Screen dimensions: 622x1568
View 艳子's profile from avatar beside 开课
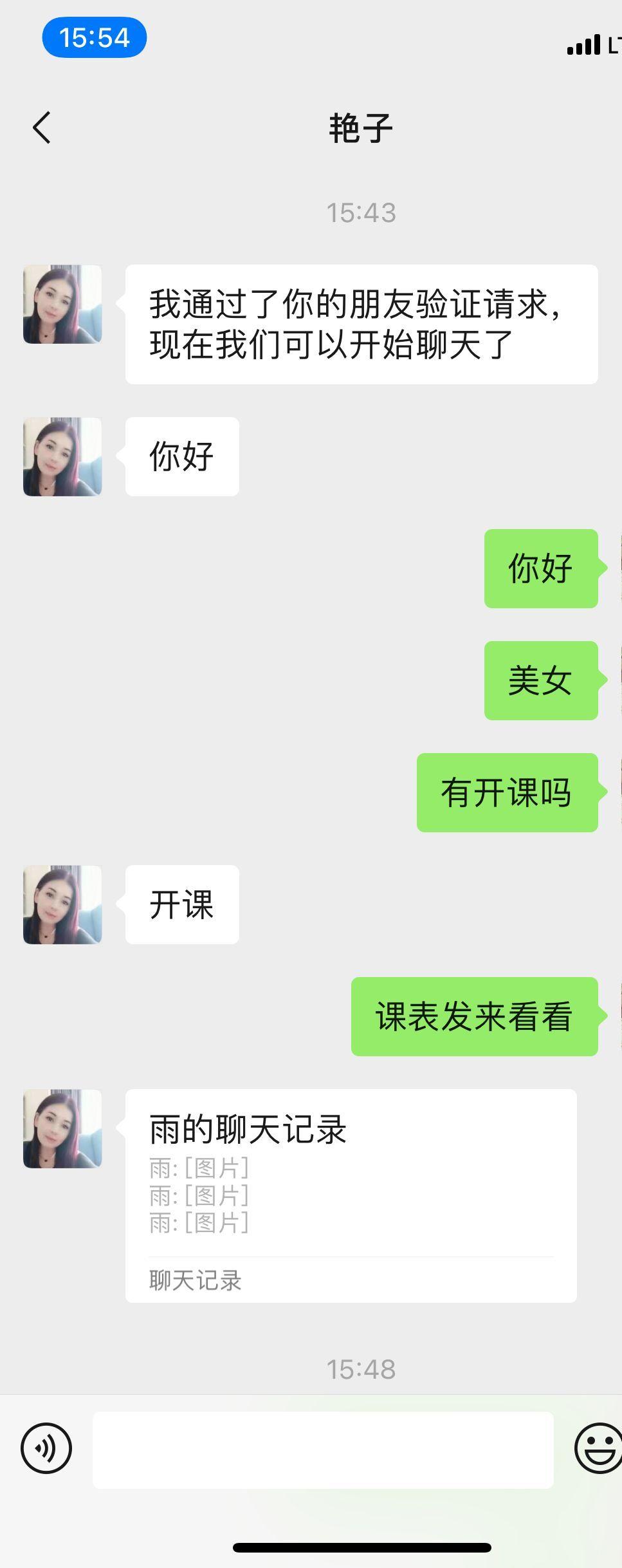[x=62, y=904]
